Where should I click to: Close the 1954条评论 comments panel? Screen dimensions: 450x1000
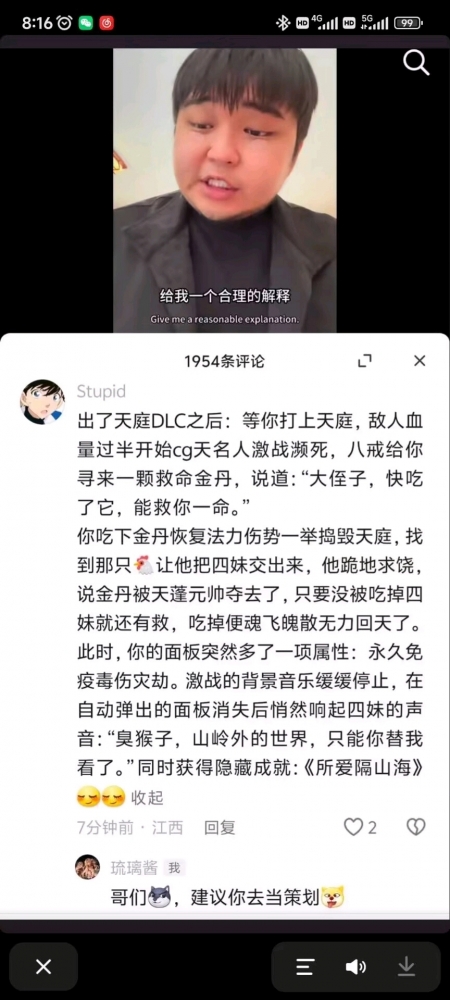coord(419,361)
